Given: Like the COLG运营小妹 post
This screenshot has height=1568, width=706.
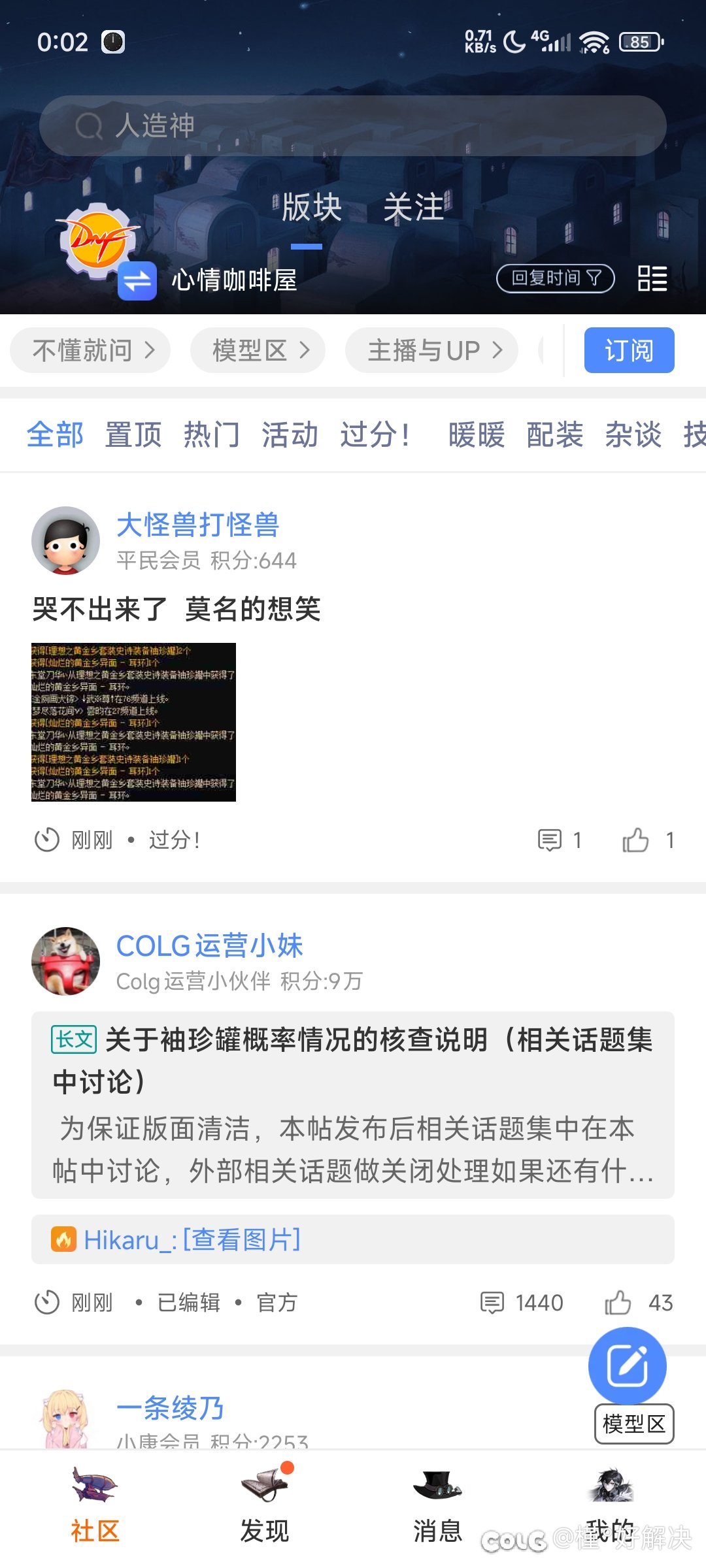Looking at the screenshot, I should [x=639, y=1303].
